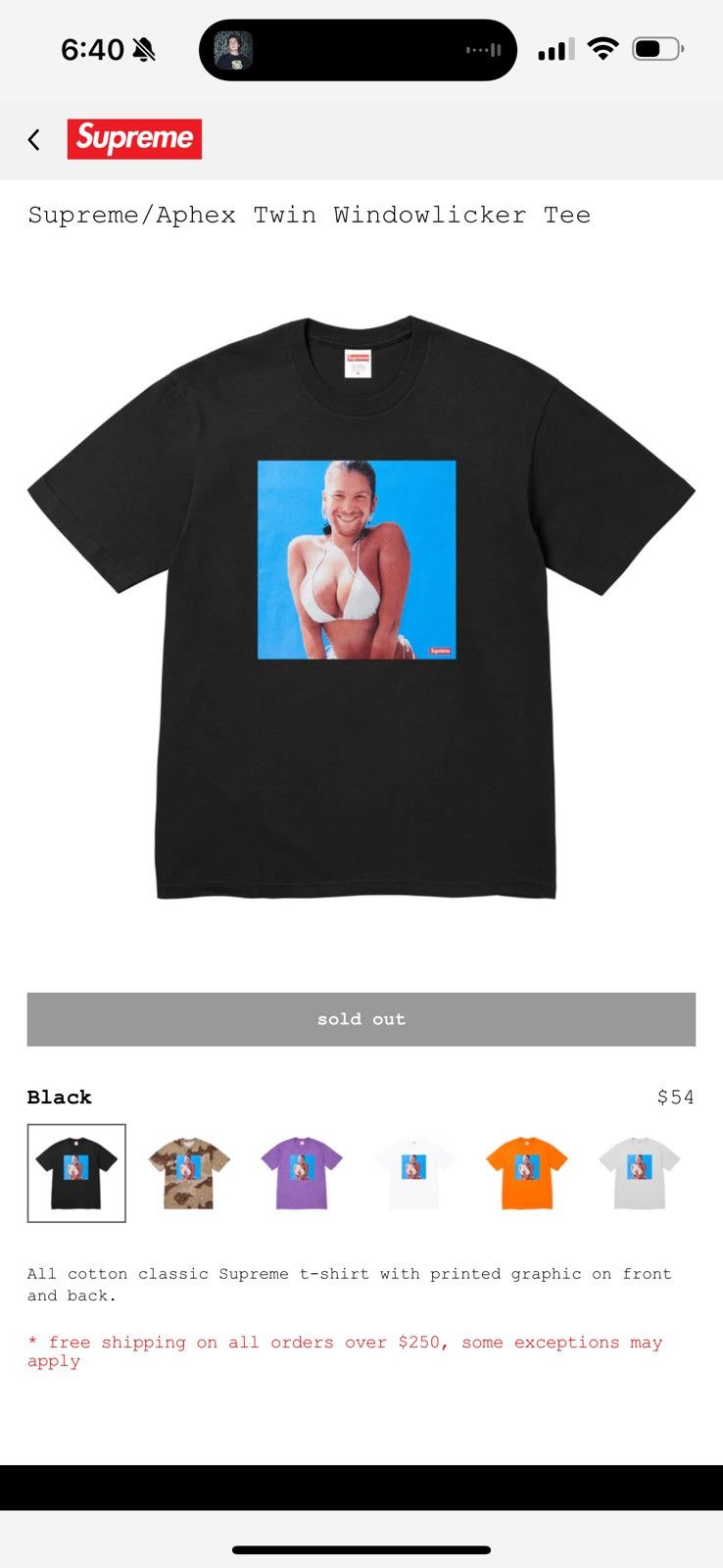Screen dimensions: 723x1568
Task: Tap the sold out button
Action: [361, 1018]
